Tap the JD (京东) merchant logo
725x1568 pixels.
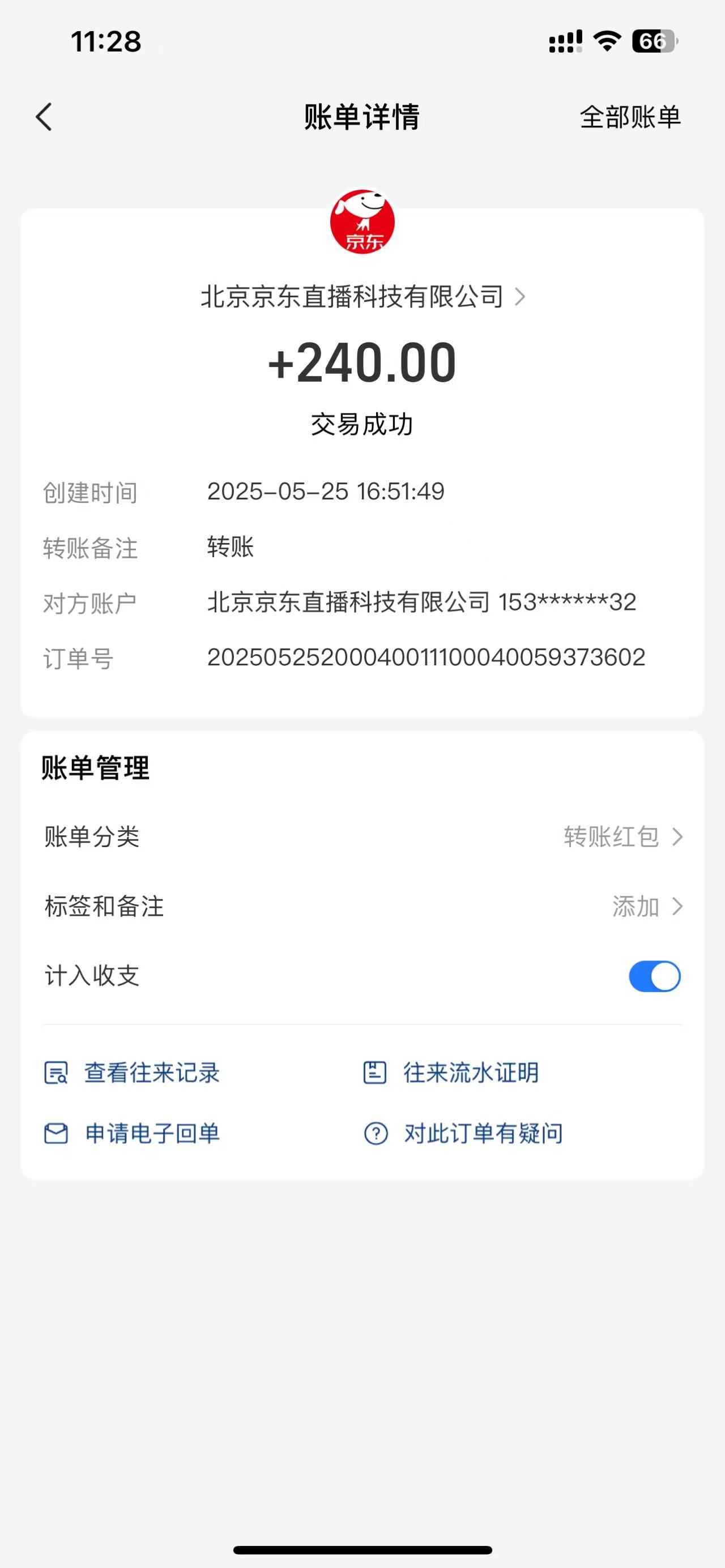click(362, 222)
